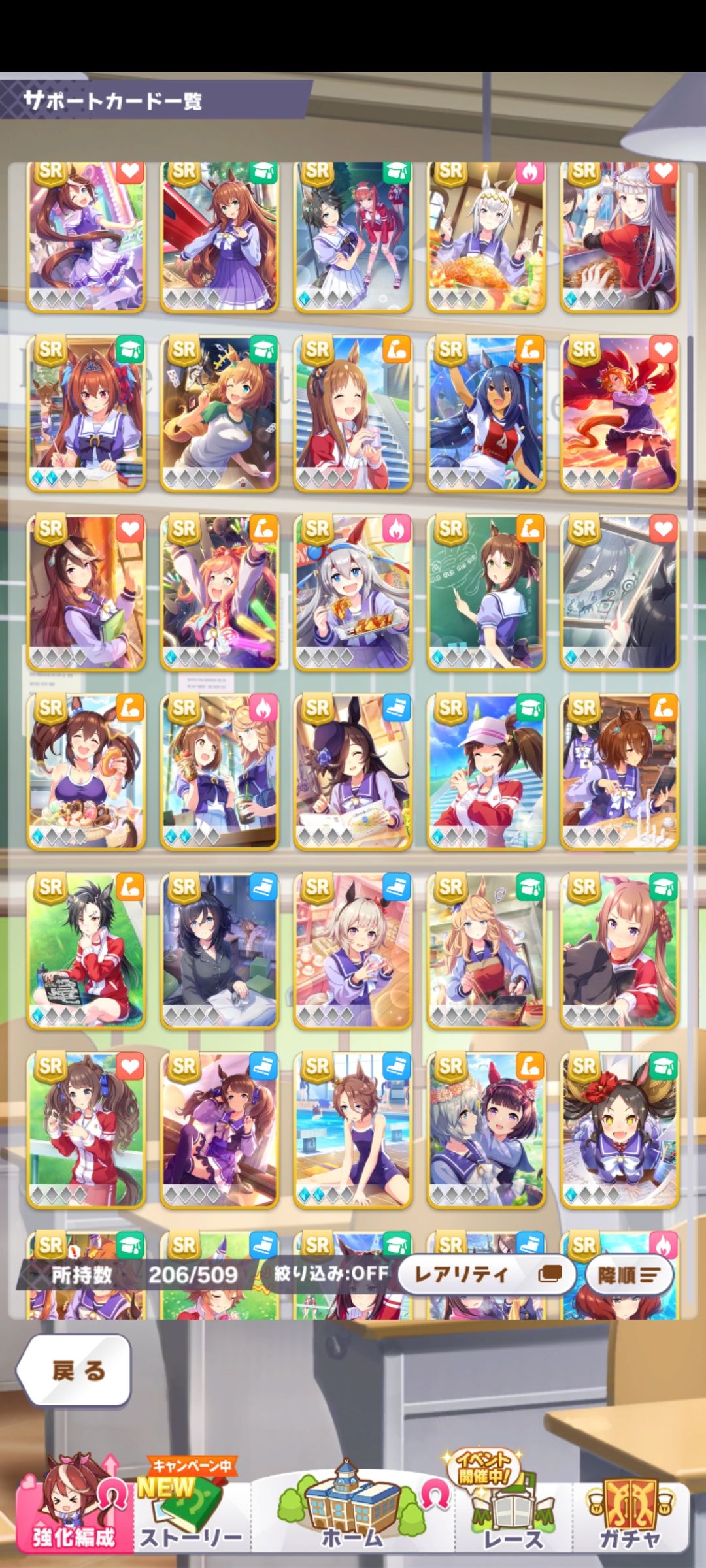Open the SR card of girl with glow sticks
Viewport: 706px width, 1568px height.
(x=219, y=593)
